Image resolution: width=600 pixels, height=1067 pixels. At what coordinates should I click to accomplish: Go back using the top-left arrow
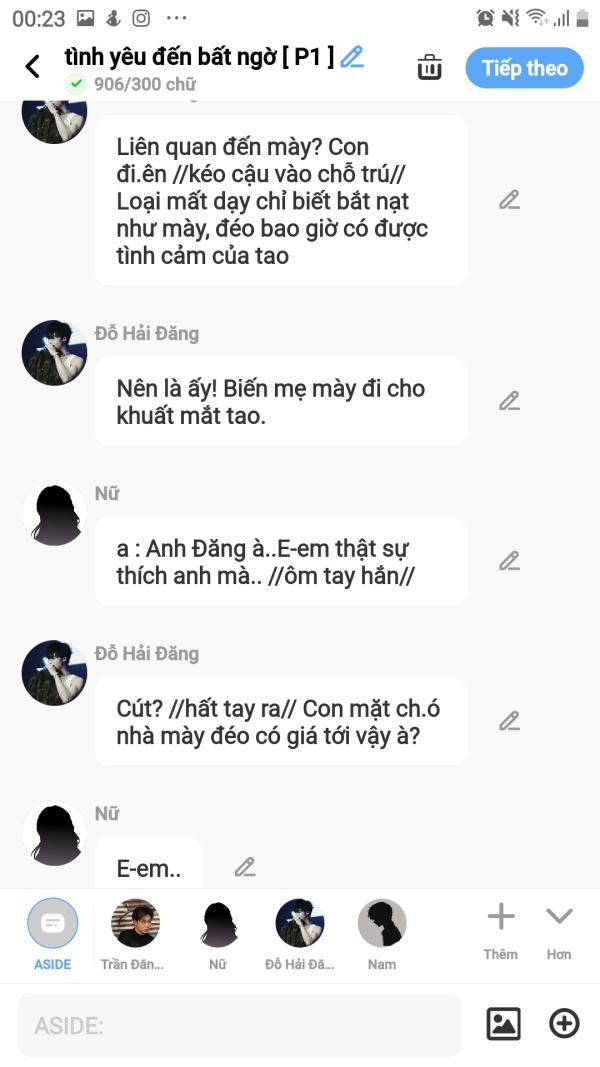[x=32, y=67]
